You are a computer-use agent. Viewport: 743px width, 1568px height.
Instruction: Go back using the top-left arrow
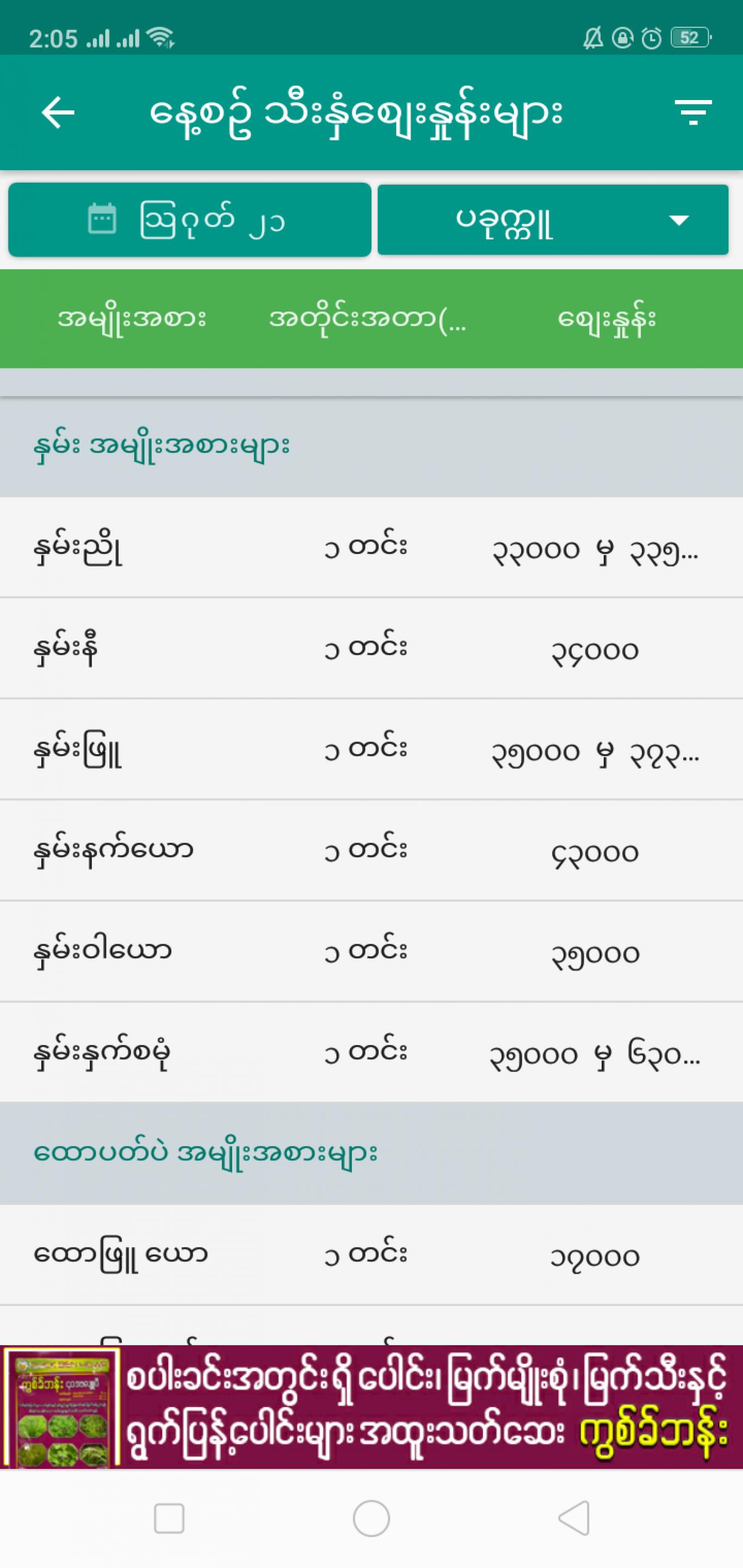pyautogui.click(x=58, y=113)
